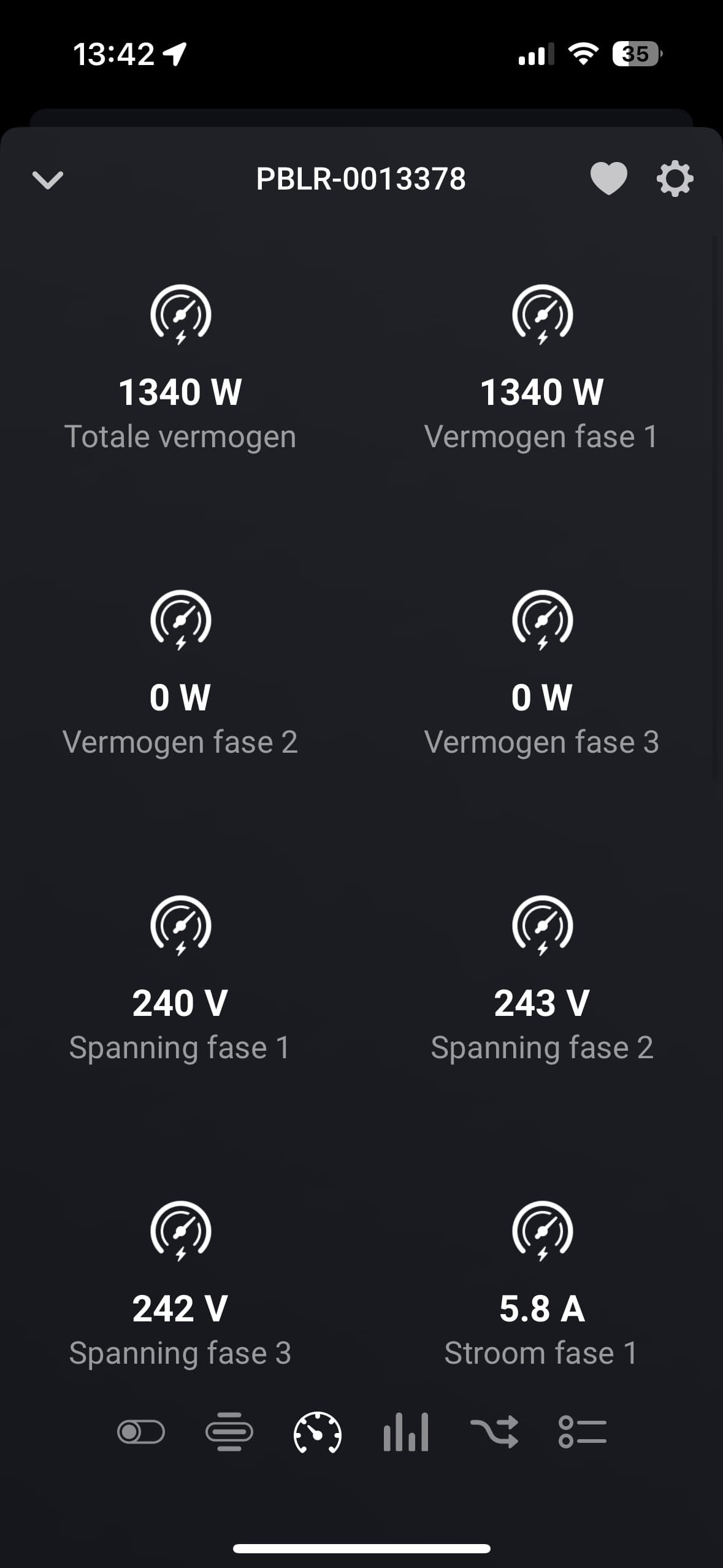Open the list details tab
This screenshot has height=1568, width=723.
click(582, 1432)
